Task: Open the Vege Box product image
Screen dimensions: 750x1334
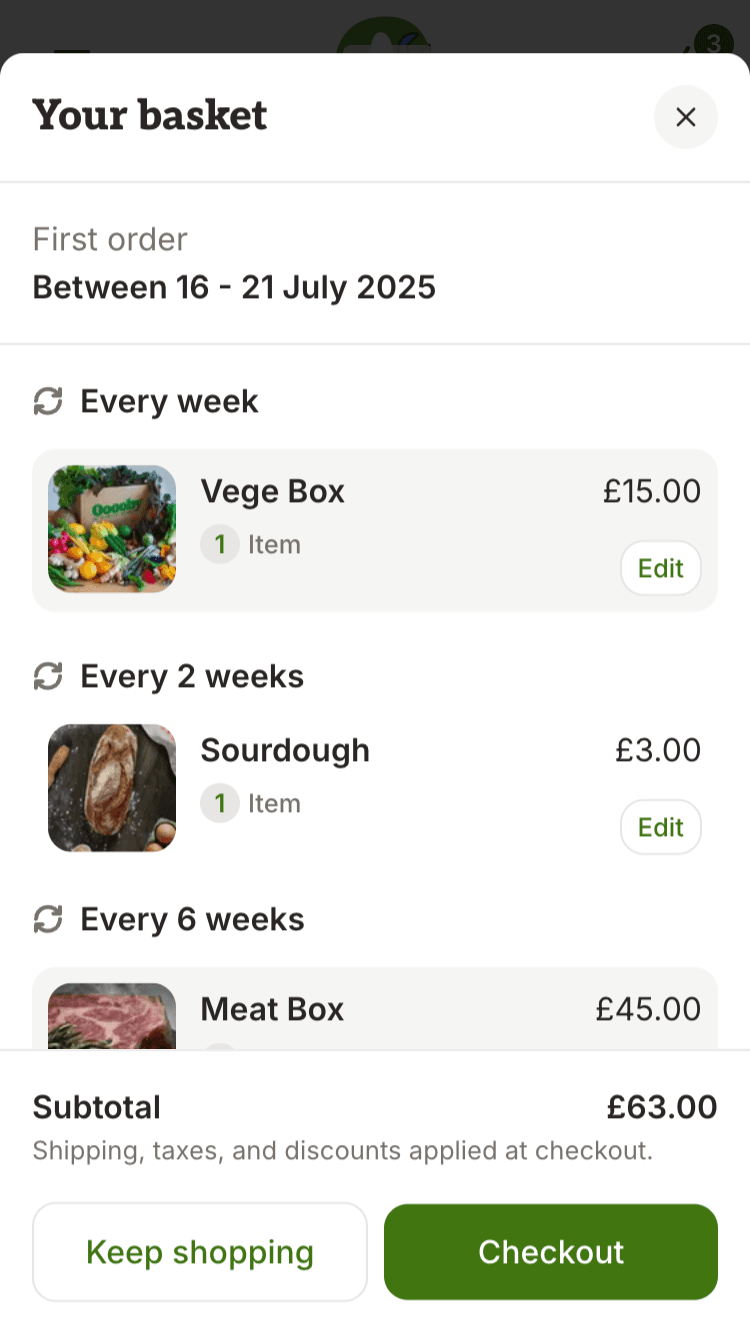Action: pos(112,529)
